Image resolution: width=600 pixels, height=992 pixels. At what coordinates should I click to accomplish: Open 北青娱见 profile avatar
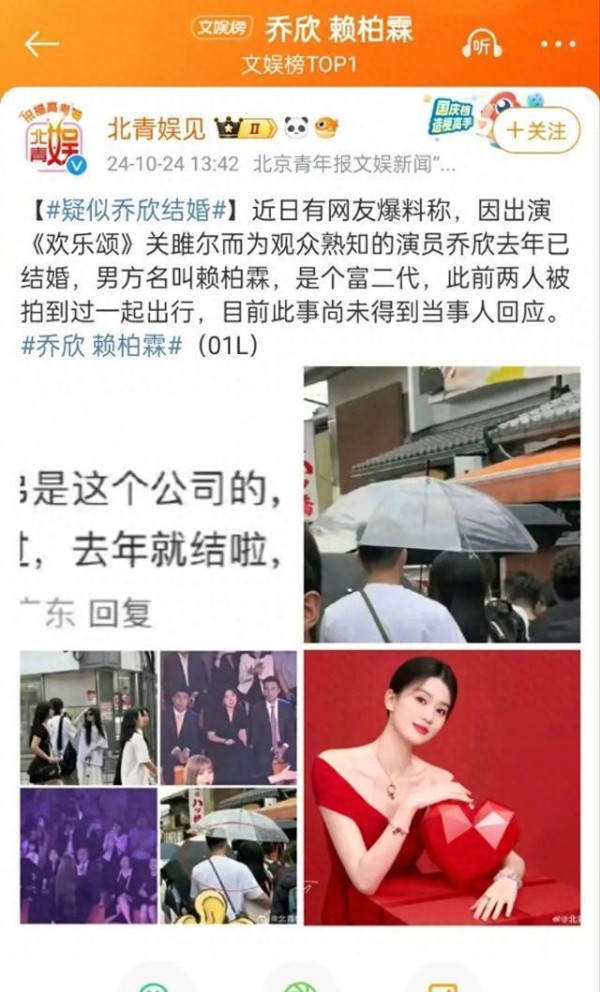click(50, 140)
